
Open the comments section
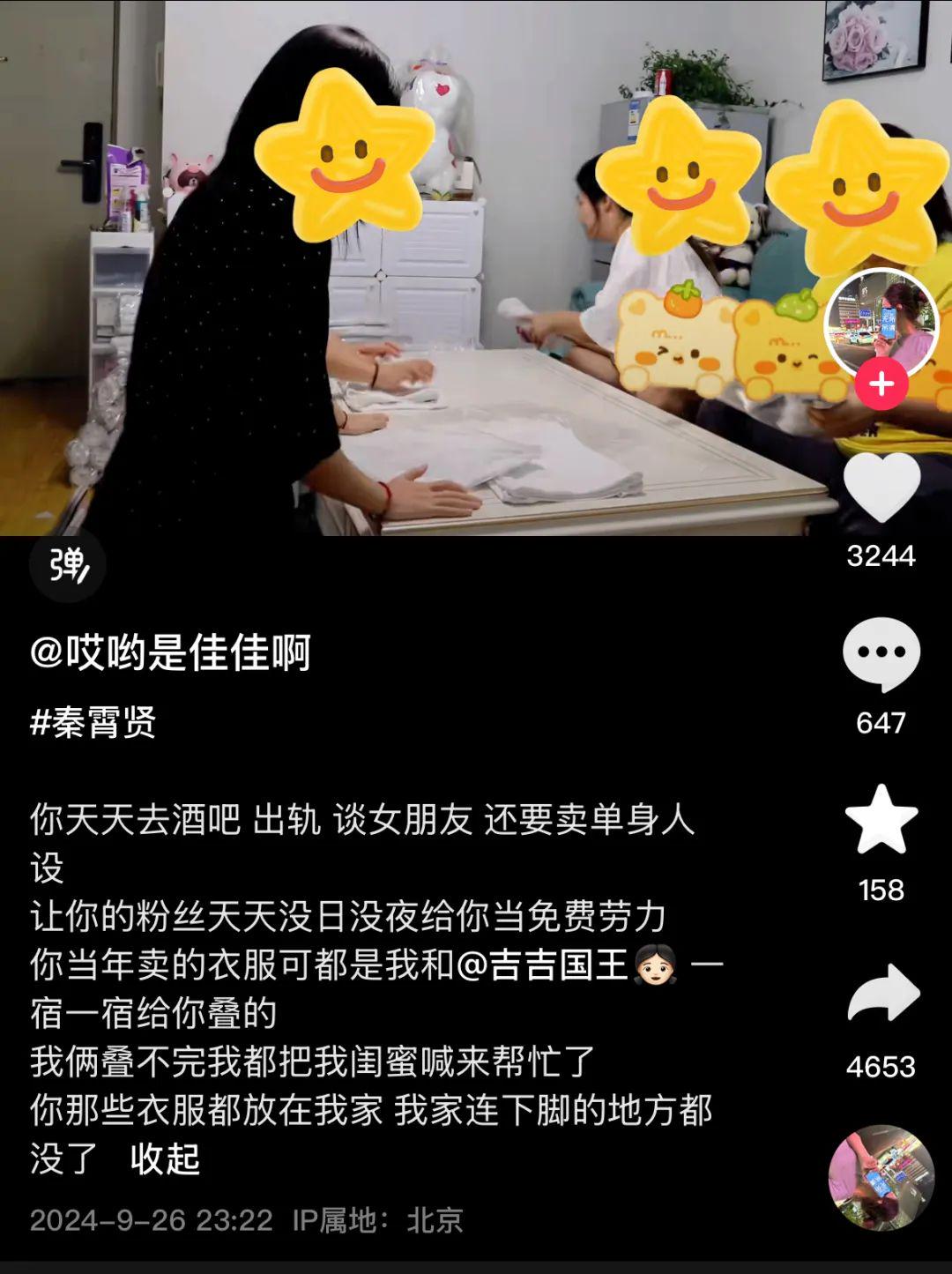[881, 655]
